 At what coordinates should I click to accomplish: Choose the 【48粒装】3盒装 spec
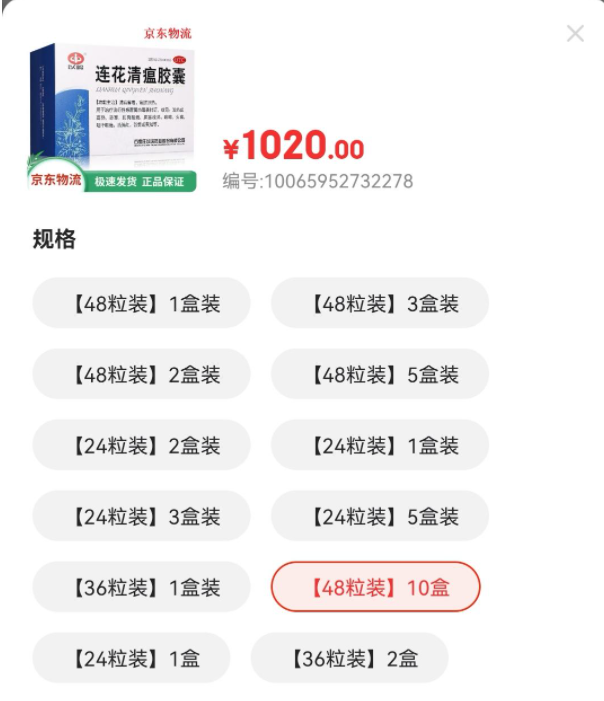[380, 303]
